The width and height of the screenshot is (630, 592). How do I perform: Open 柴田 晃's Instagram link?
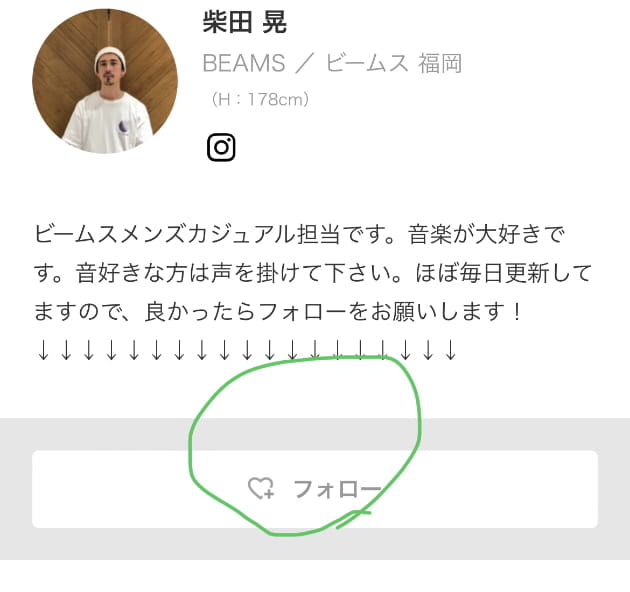pos(221,148)
